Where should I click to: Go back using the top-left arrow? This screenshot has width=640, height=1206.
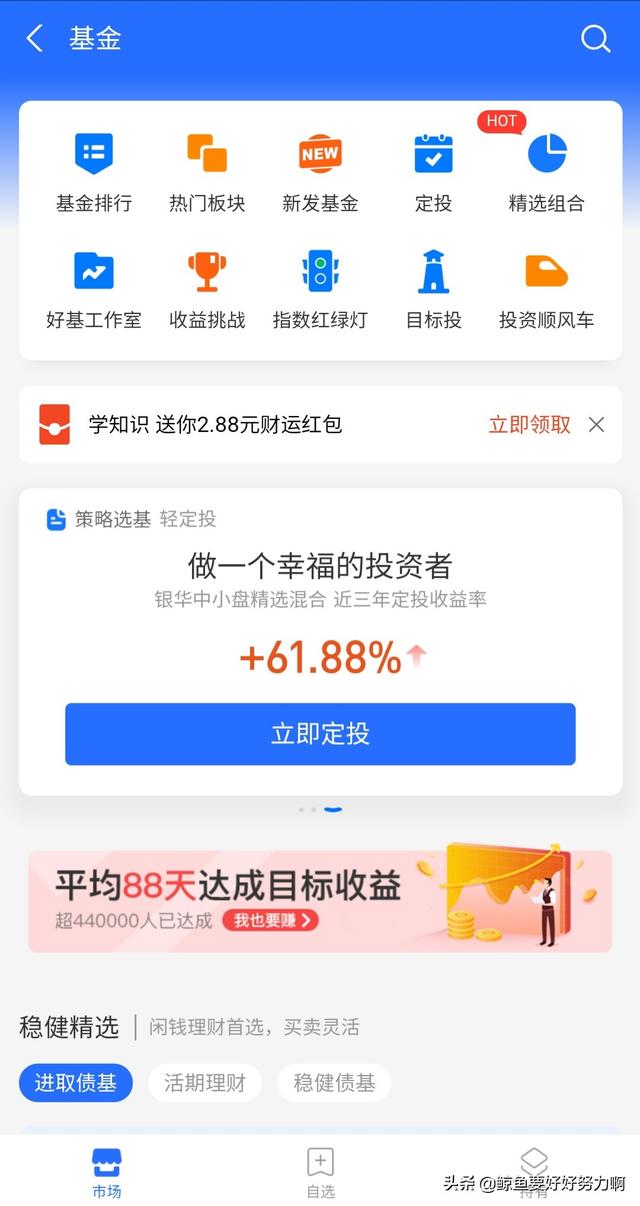point(35,39)
